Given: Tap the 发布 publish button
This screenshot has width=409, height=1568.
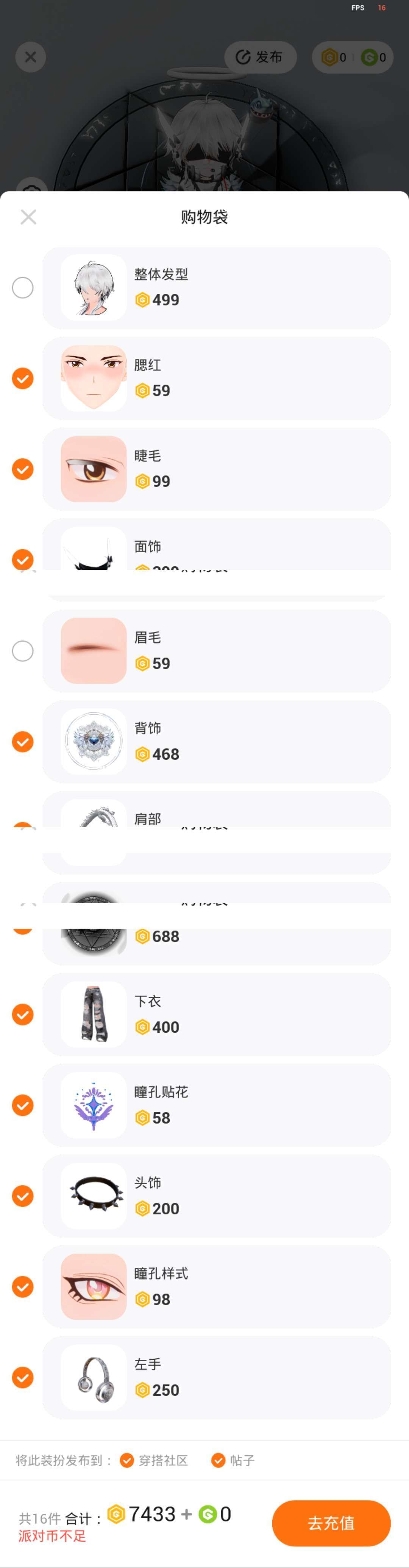Looking at the screenshot, I should 260,57.
